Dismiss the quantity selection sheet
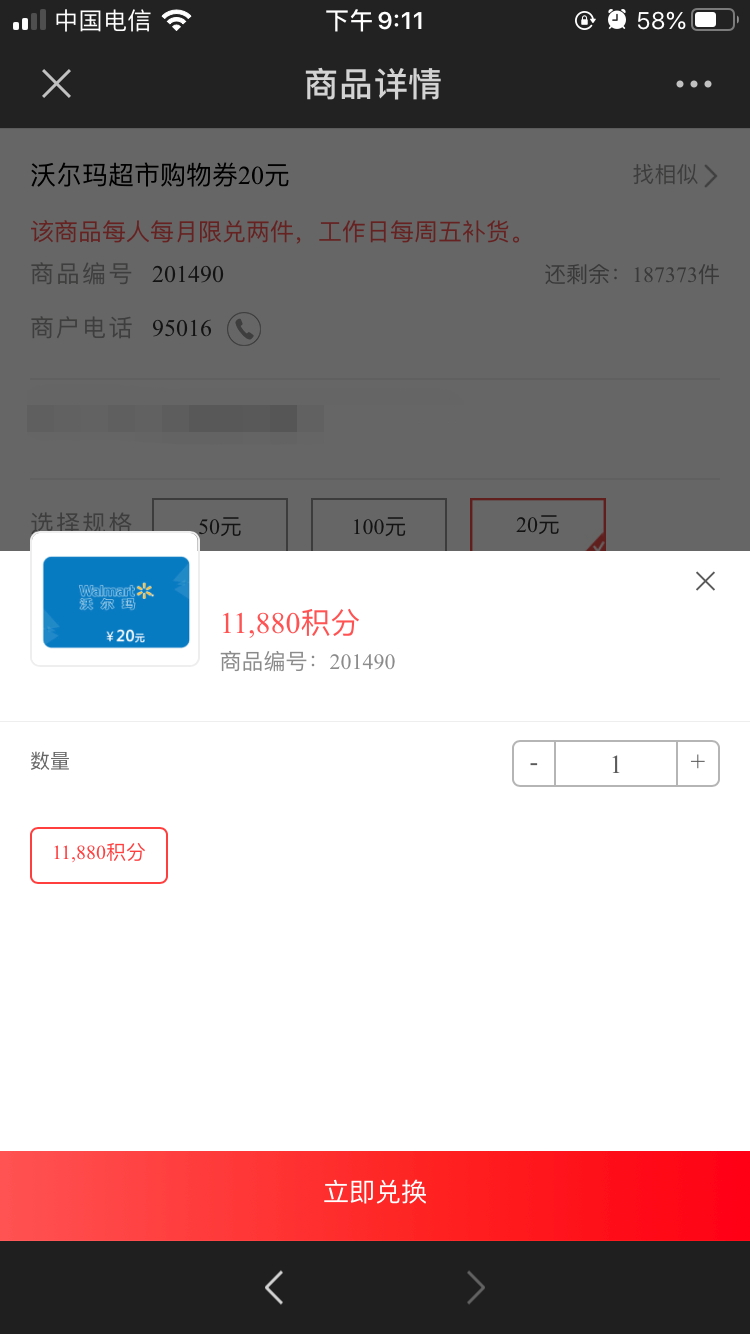Screen dimensions: 750x1334 [x=705, y=581]
